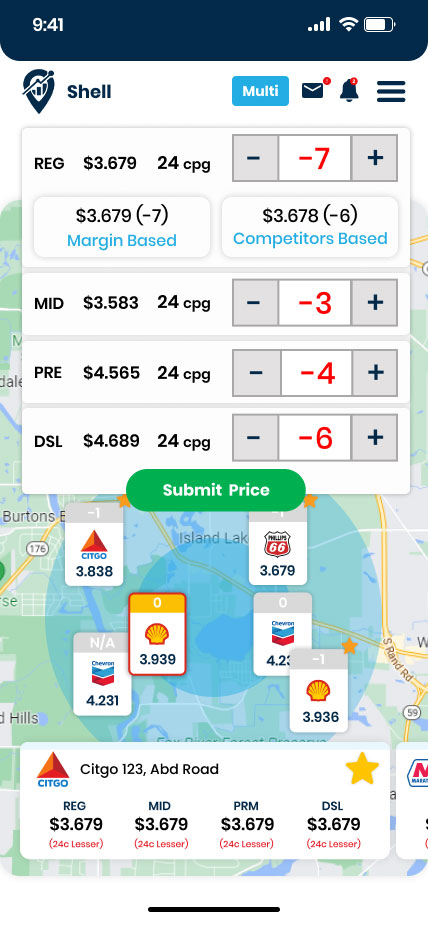Screen dimensions: 428x926
Task: Decrease the DSL price adjustment
Action: click(x=255, y=438)
